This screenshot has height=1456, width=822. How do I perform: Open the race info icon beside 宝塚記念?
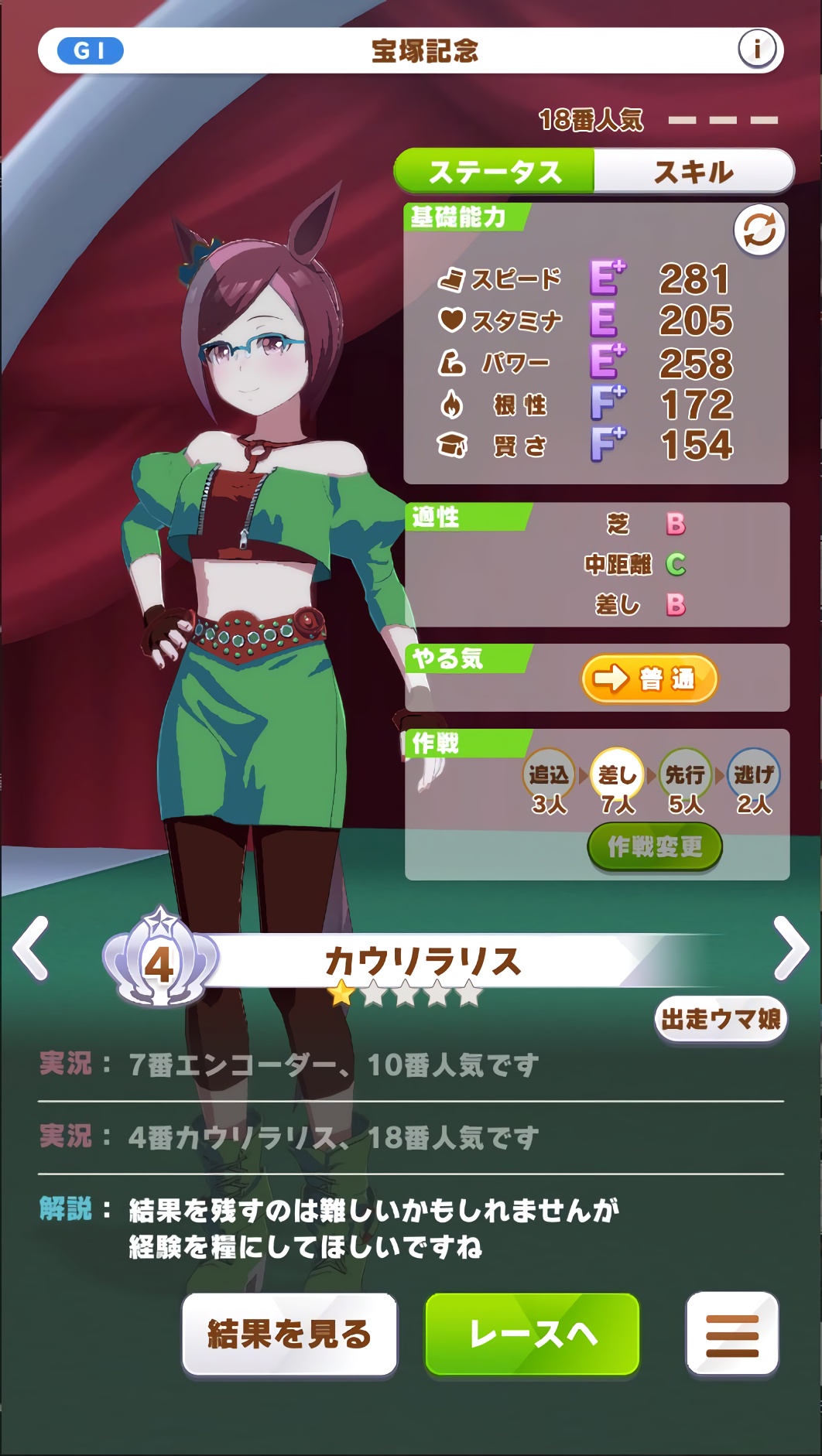(x=756, y=50)
